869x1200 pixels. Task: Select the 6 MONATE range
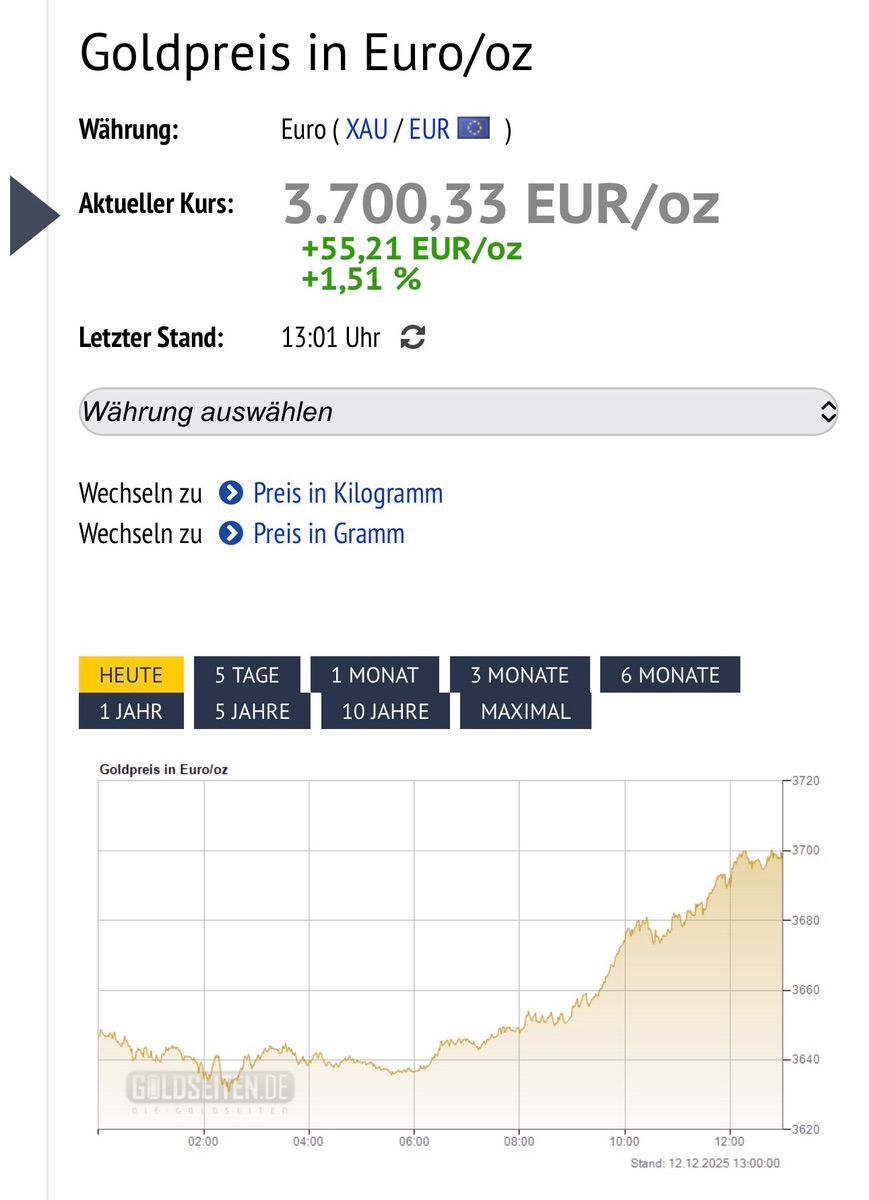tap(670, 675)
